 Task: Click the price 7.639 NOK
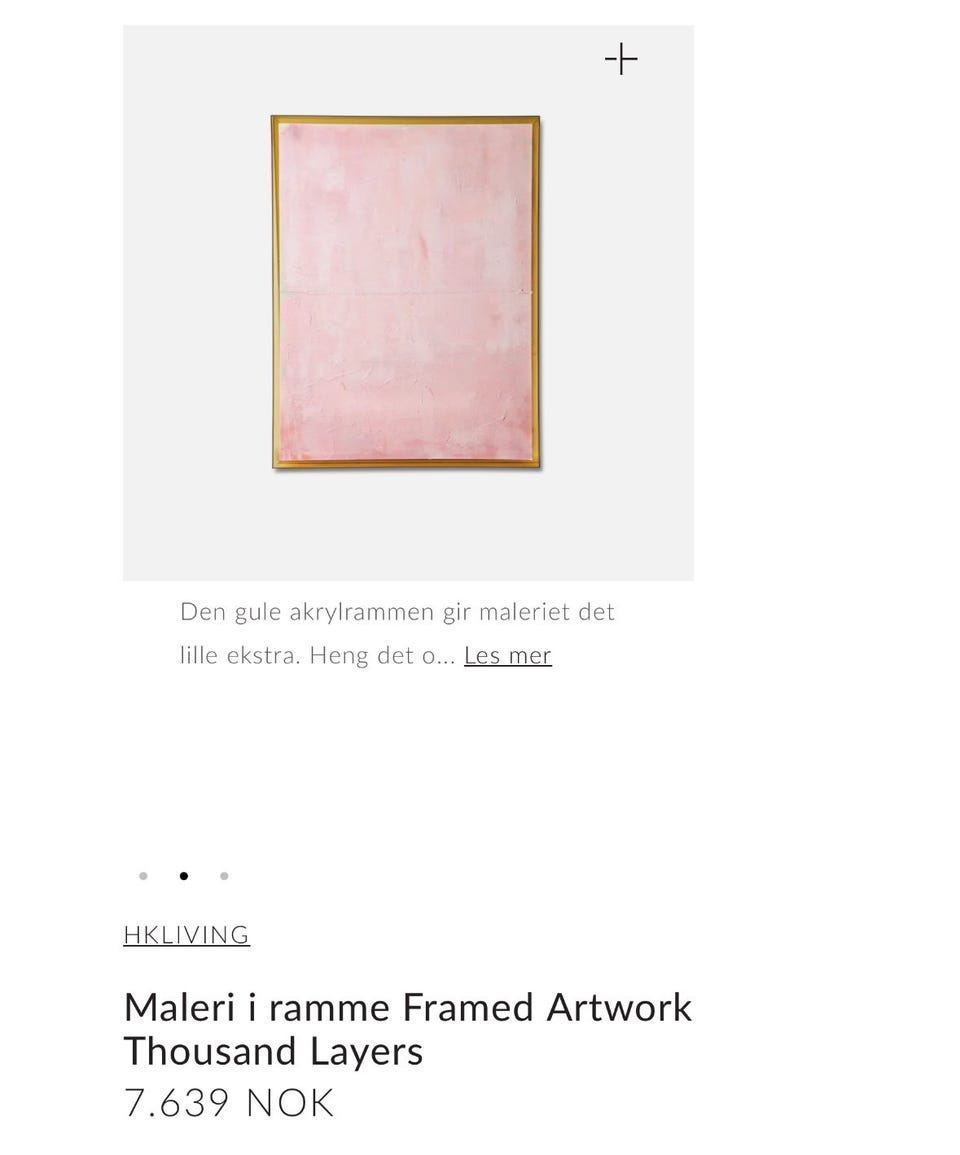point(228,1102)
